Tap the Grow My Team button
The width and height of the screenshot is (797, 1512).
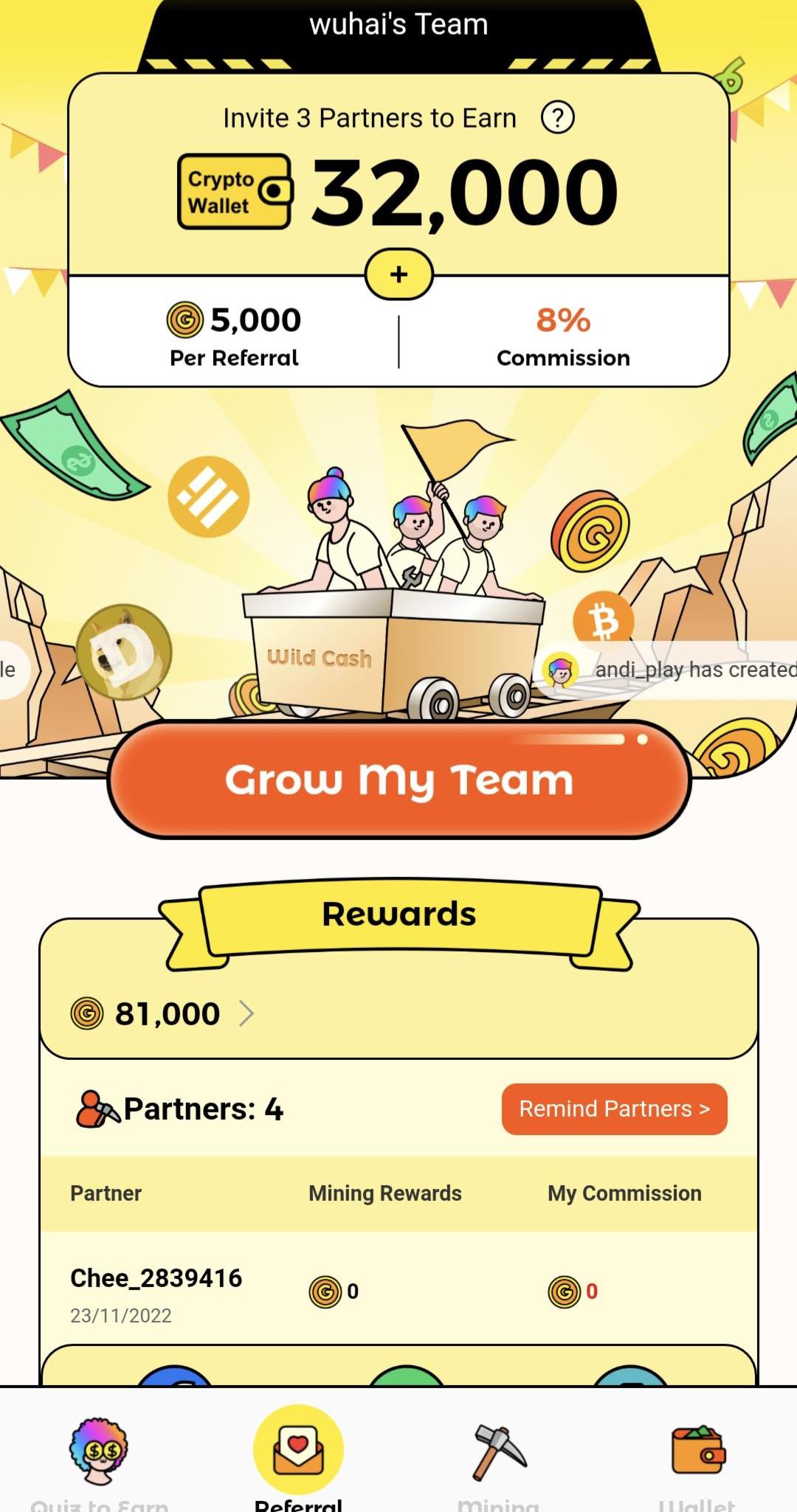coord(399,780)
